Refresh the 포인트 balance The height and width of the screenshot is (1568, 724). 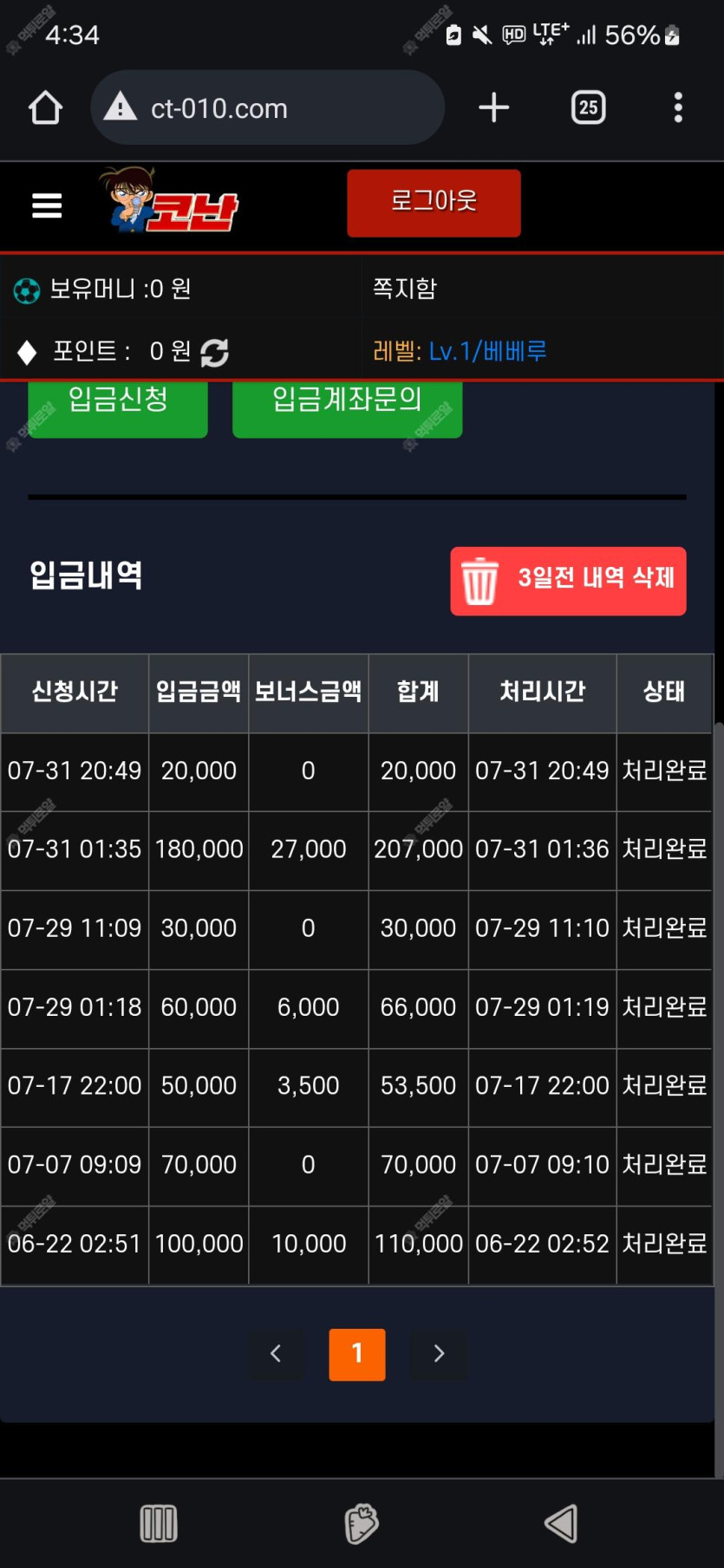tap(214, 352)
